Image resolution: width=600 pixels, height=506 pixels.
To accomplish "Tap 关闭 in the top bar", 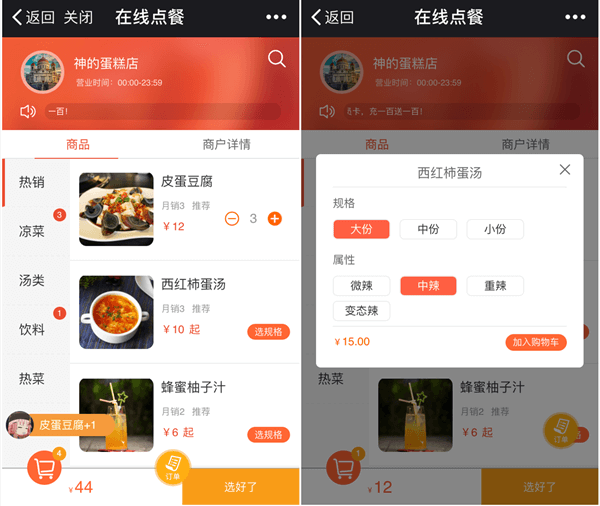I will [x=78, y=17].
